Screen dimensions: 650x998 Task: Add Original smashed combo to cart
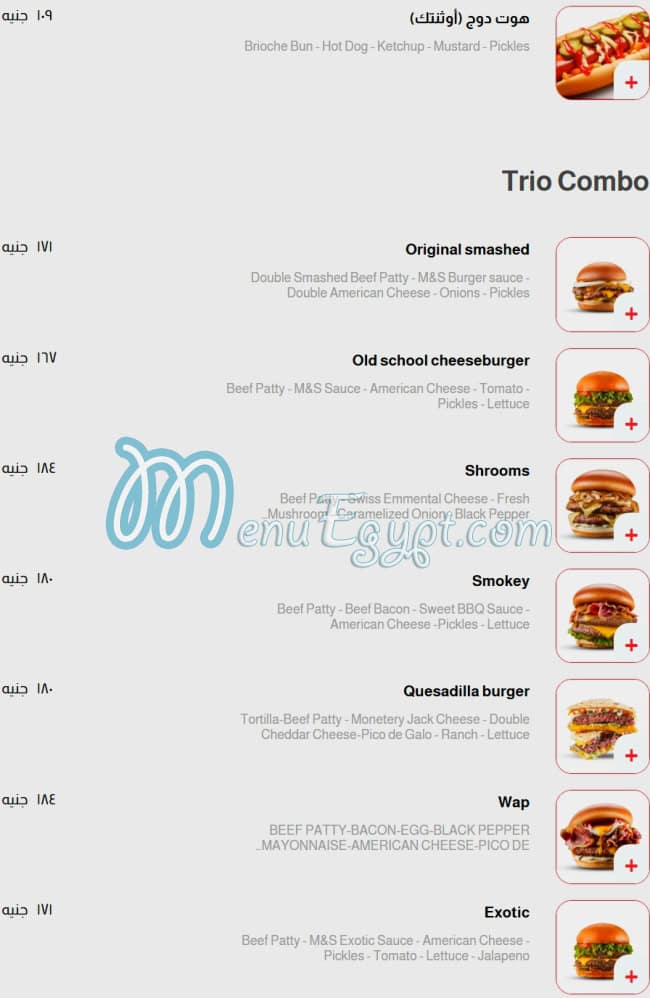(x=630, y=314)
